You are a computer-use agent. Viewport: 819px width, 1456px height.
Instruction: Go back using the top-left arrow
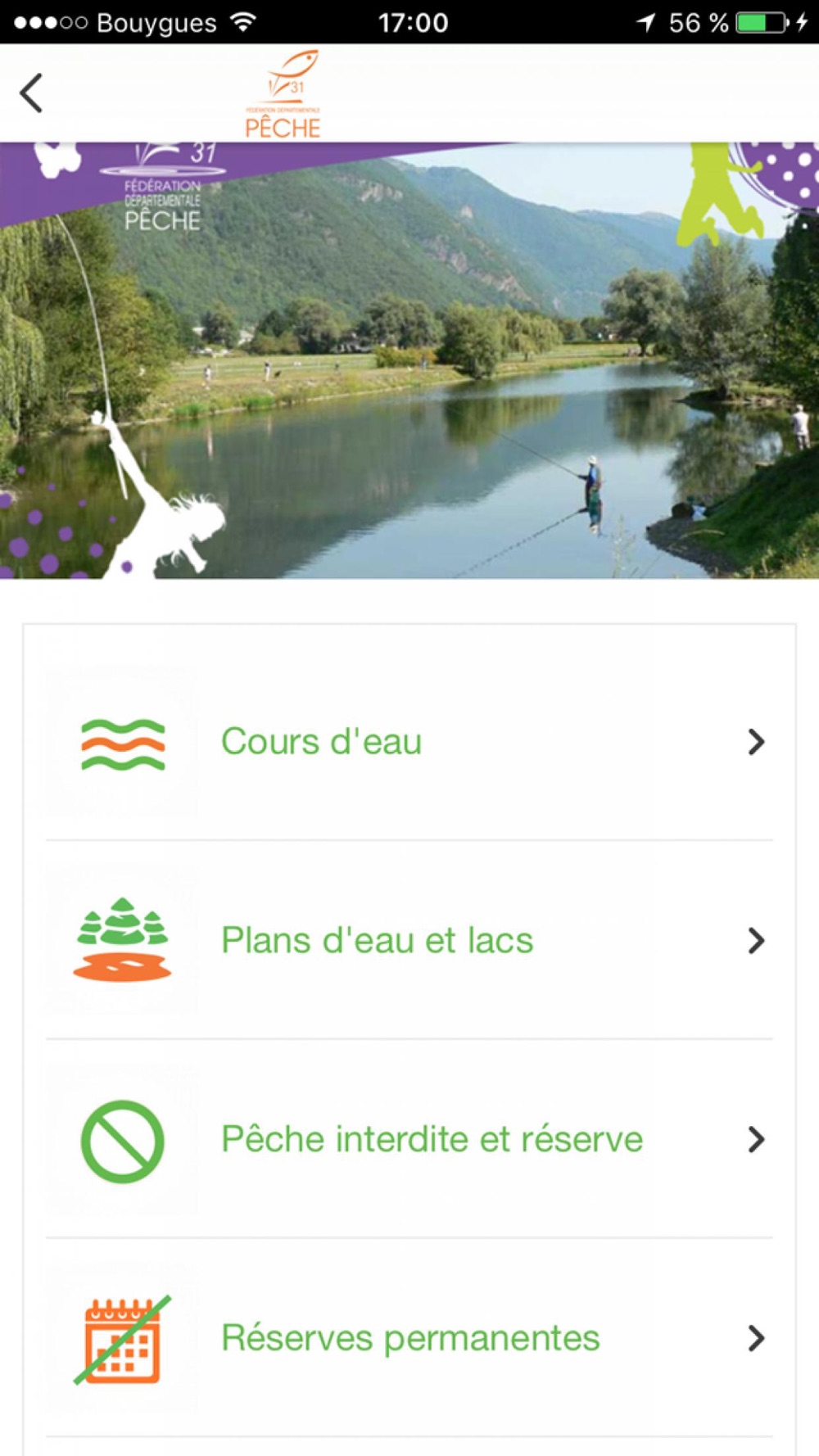click(x=32, y=93)
